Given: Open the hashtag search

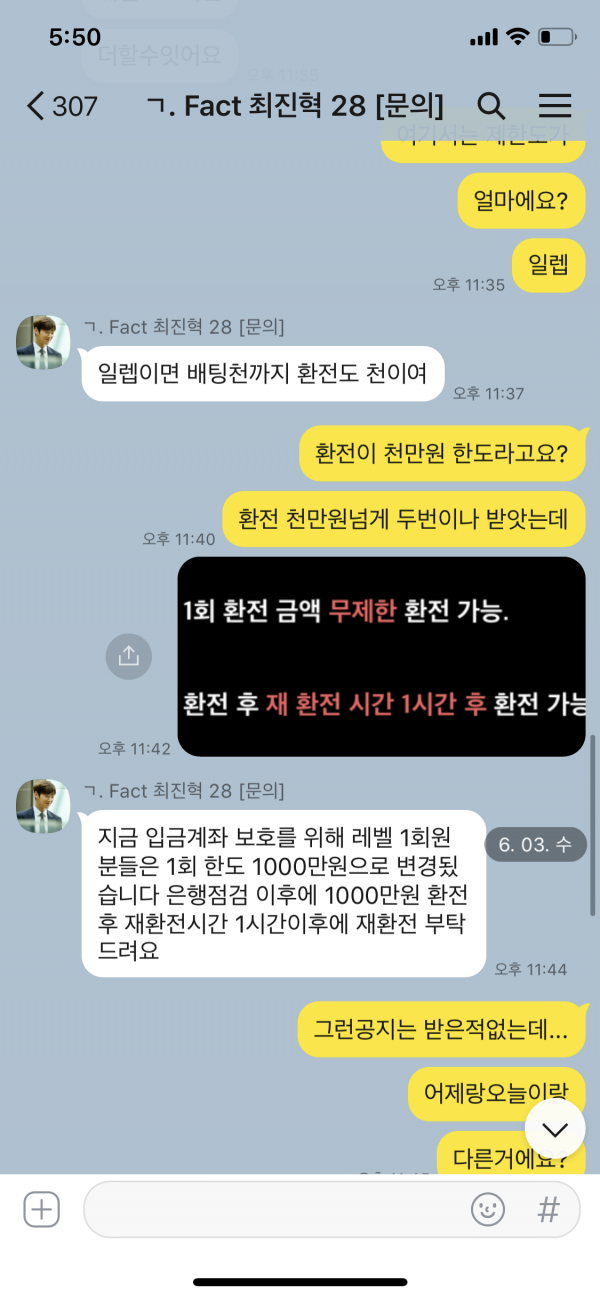Looking at the screenshot, I should 548,1210.
